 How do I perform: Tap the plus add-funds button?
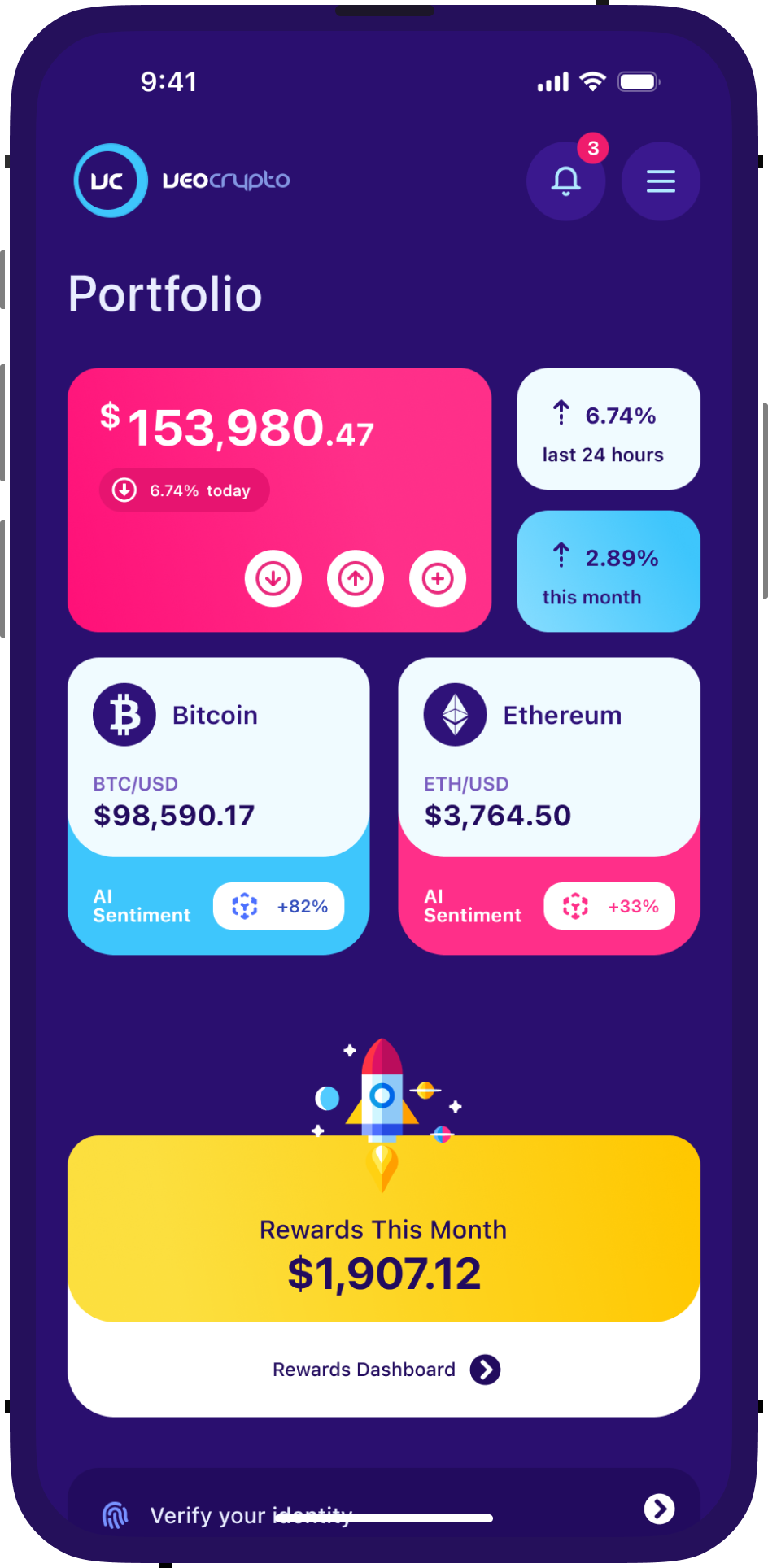pyautogui.click(x=438, y=579)
